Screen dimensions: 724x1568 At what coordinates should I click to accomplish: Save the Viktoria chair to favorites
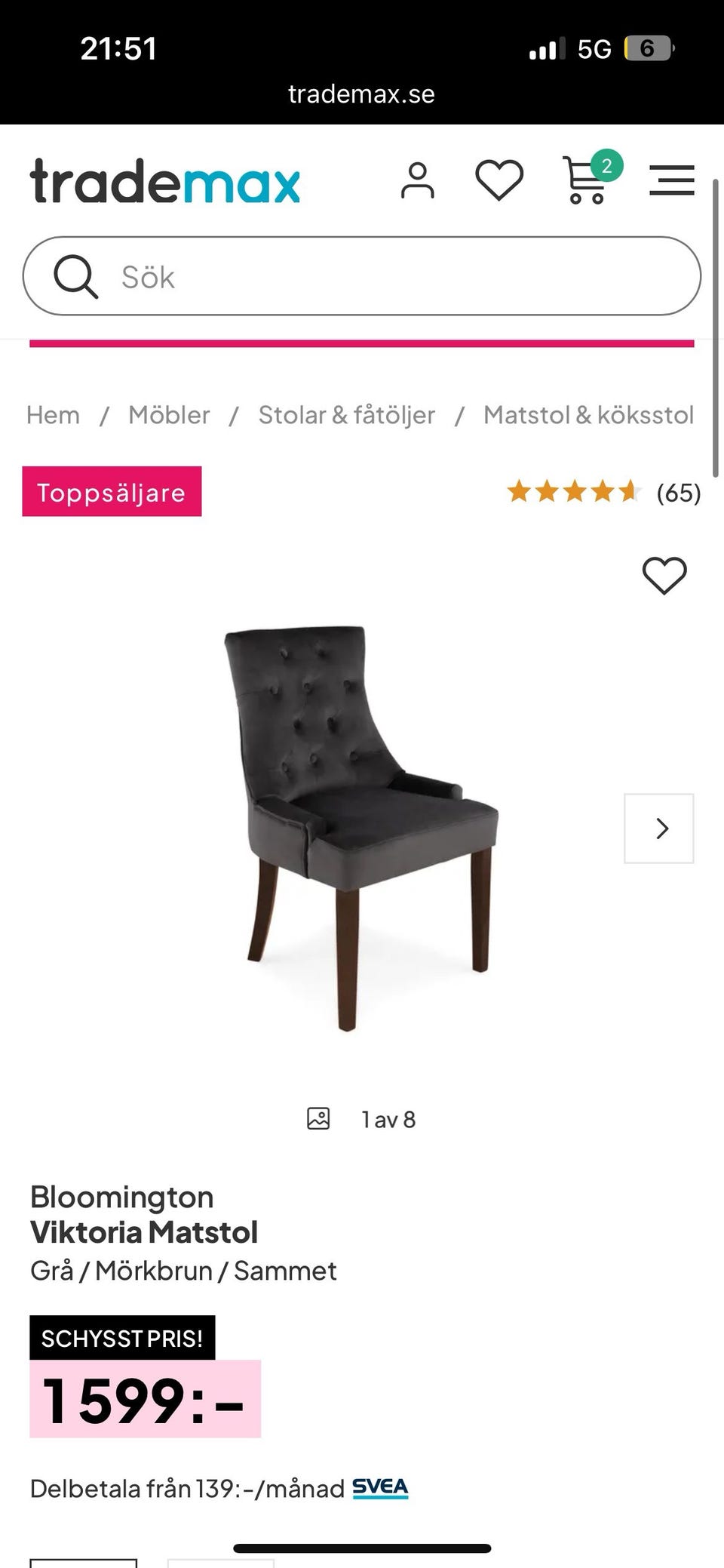(x=664, y=576)
